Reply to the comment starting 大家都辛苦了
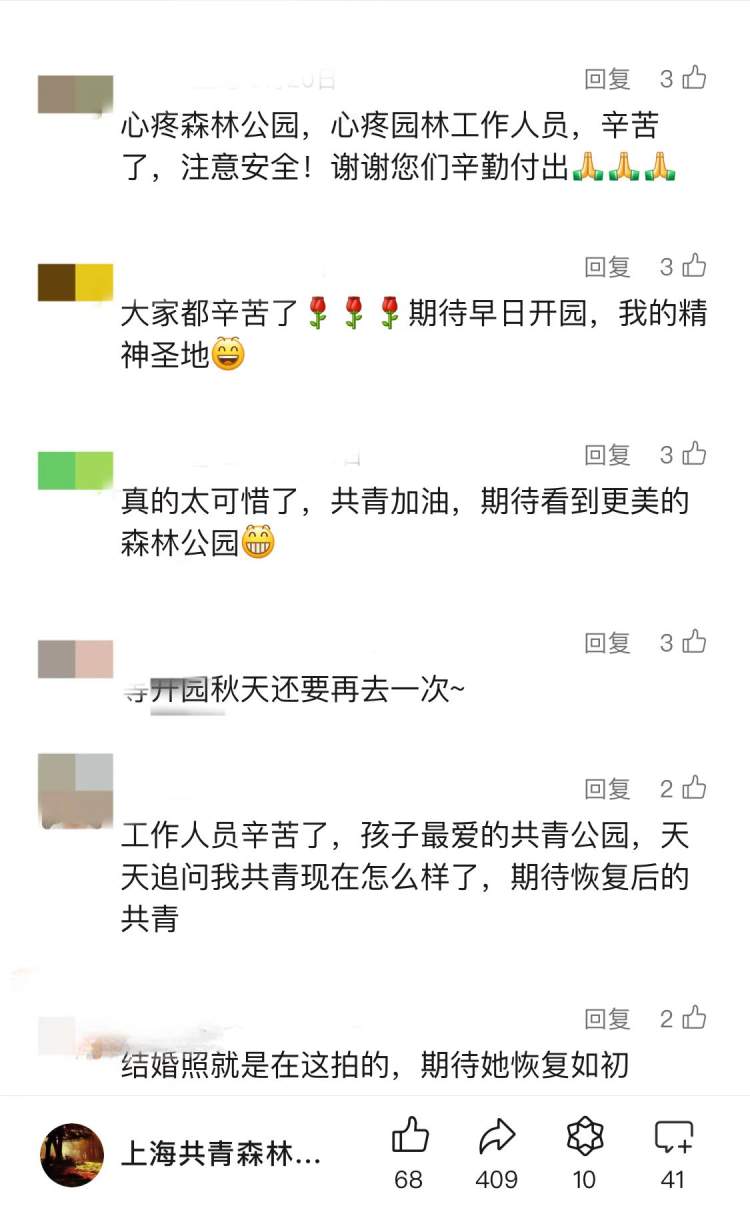The width and height of the screenshot is (750, 1206). 607,267
